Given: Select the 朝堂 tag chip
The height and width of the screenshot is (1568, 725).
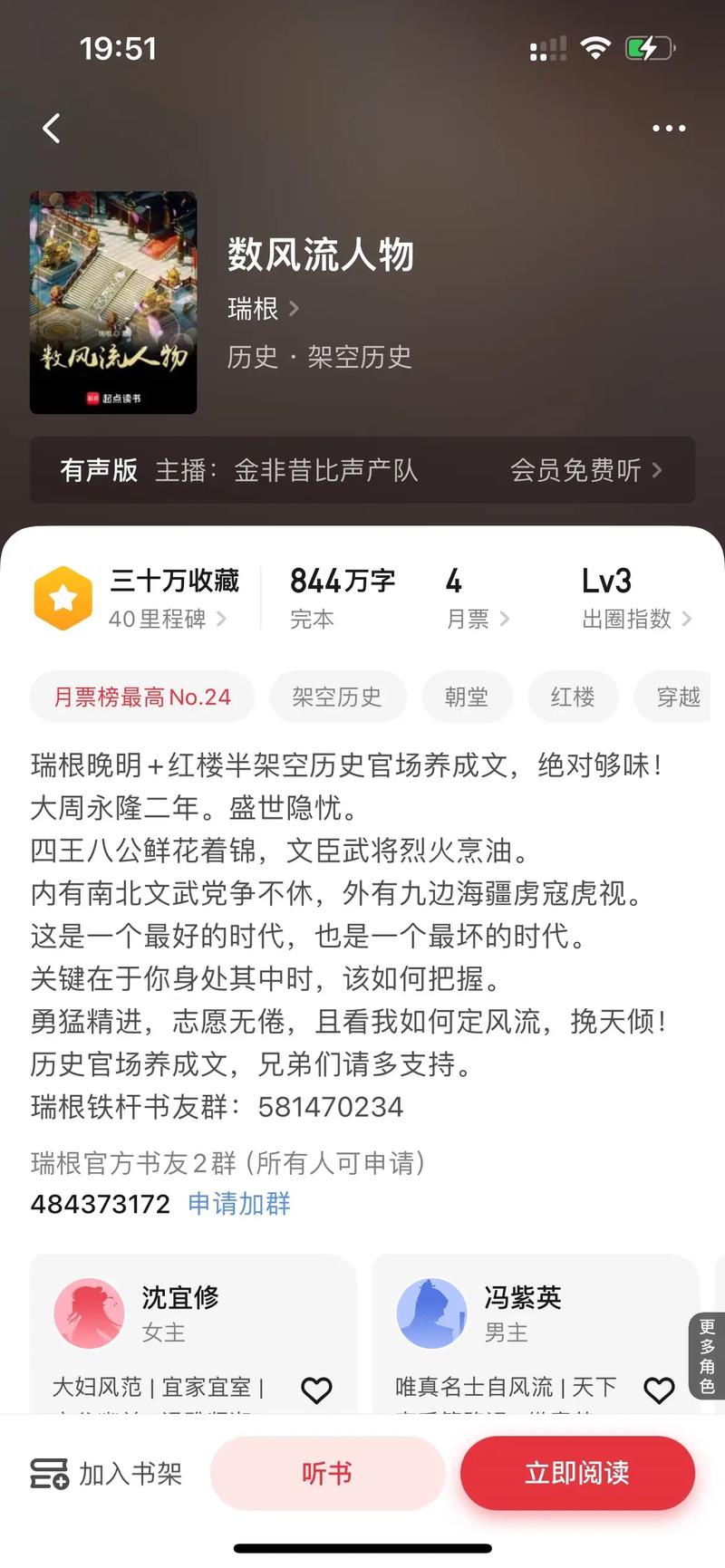Looking at the screenshot, I should click(x=467, y=697).
